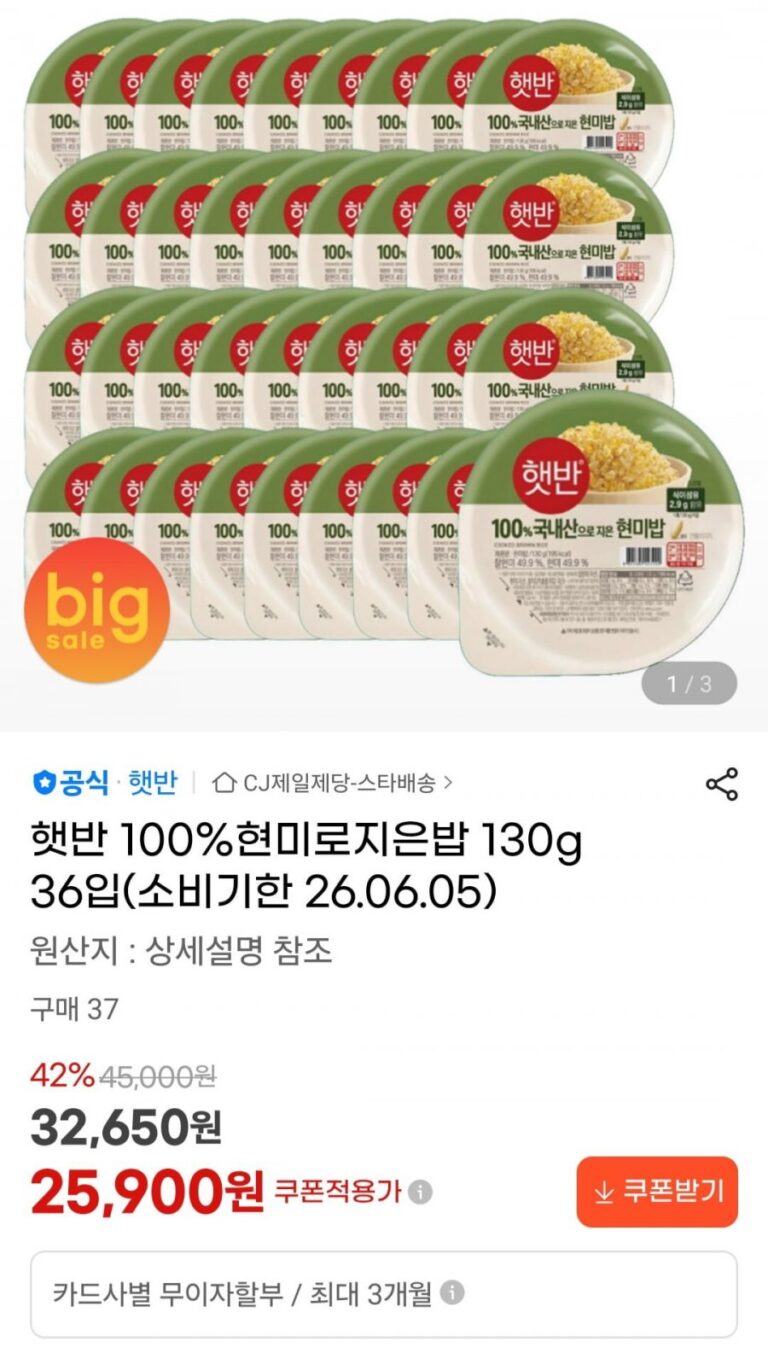Share this 햇반 product
This screenshot has width=768, height=1347.
click(721, 784)
